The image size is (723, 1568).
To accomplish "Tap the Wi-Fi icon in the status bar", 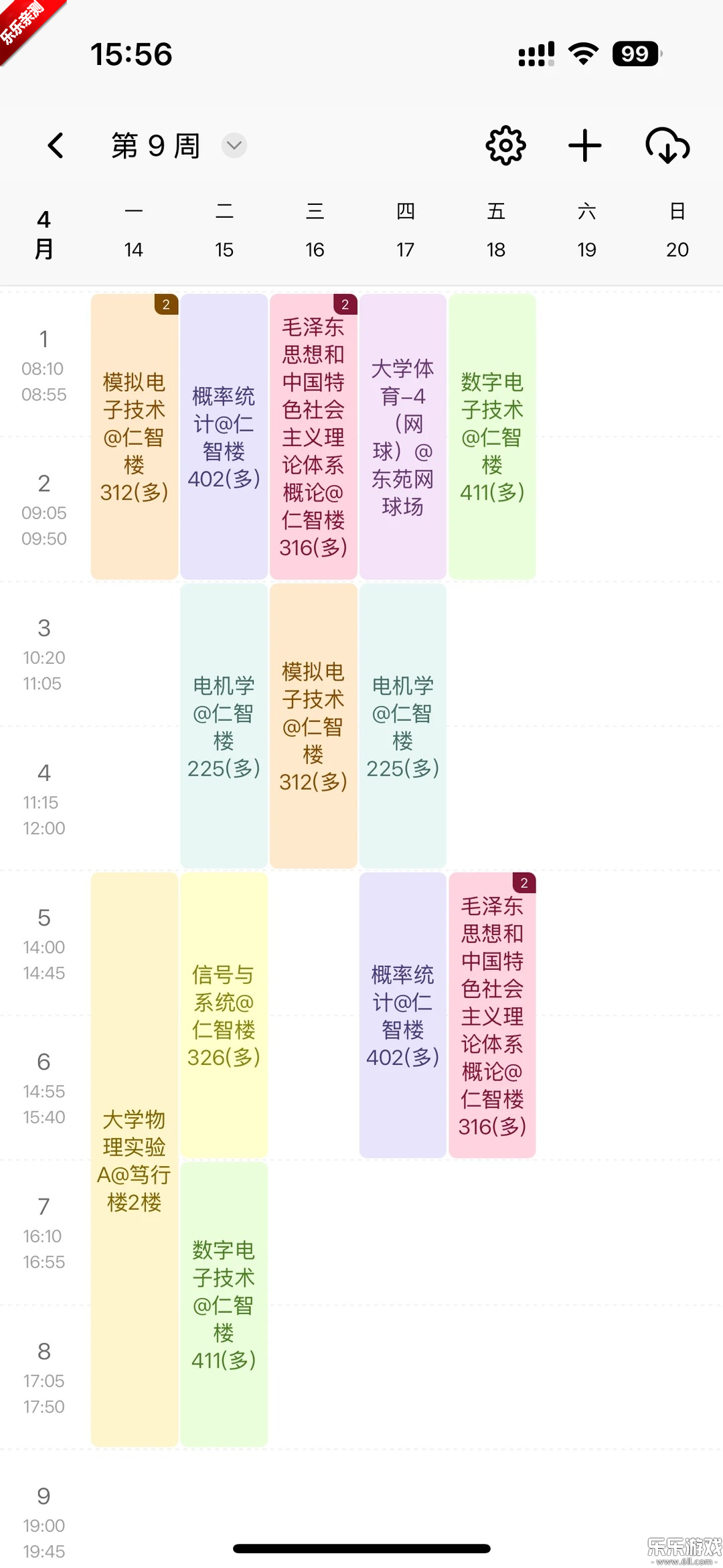I will click(582, 53).
